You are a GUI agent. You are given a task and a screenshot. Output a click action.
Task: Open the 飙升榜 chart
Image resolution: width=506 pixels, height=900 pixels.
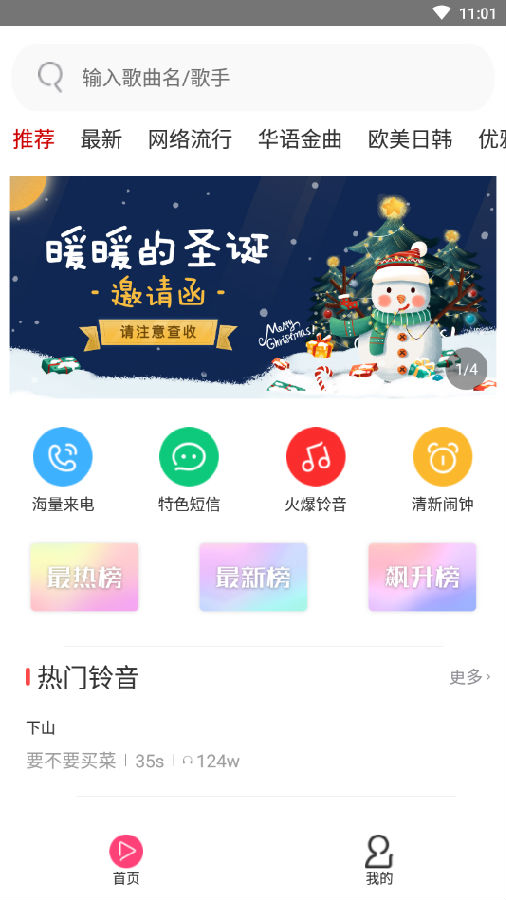422,577
